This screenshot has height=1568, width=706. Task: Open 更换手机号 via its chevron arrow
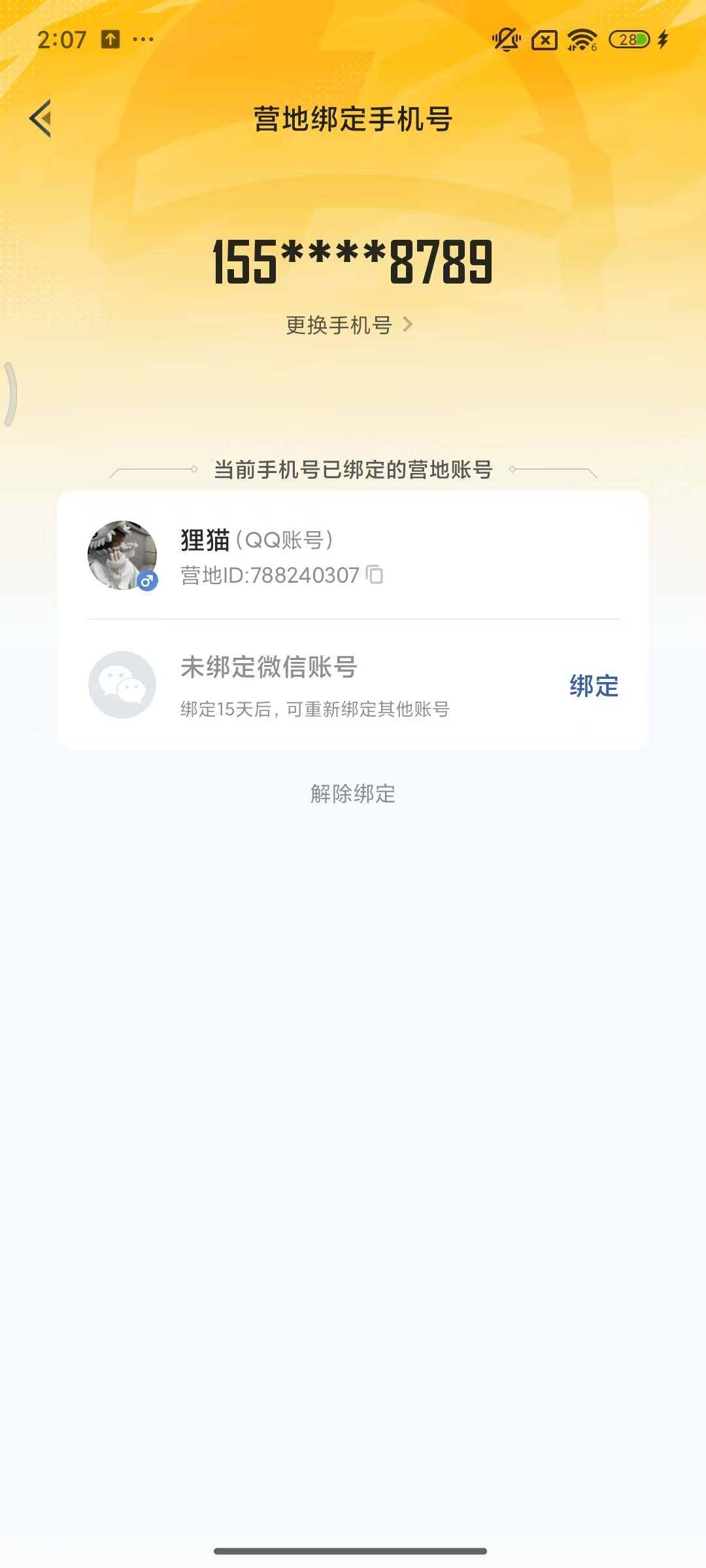tap(409, 325)
